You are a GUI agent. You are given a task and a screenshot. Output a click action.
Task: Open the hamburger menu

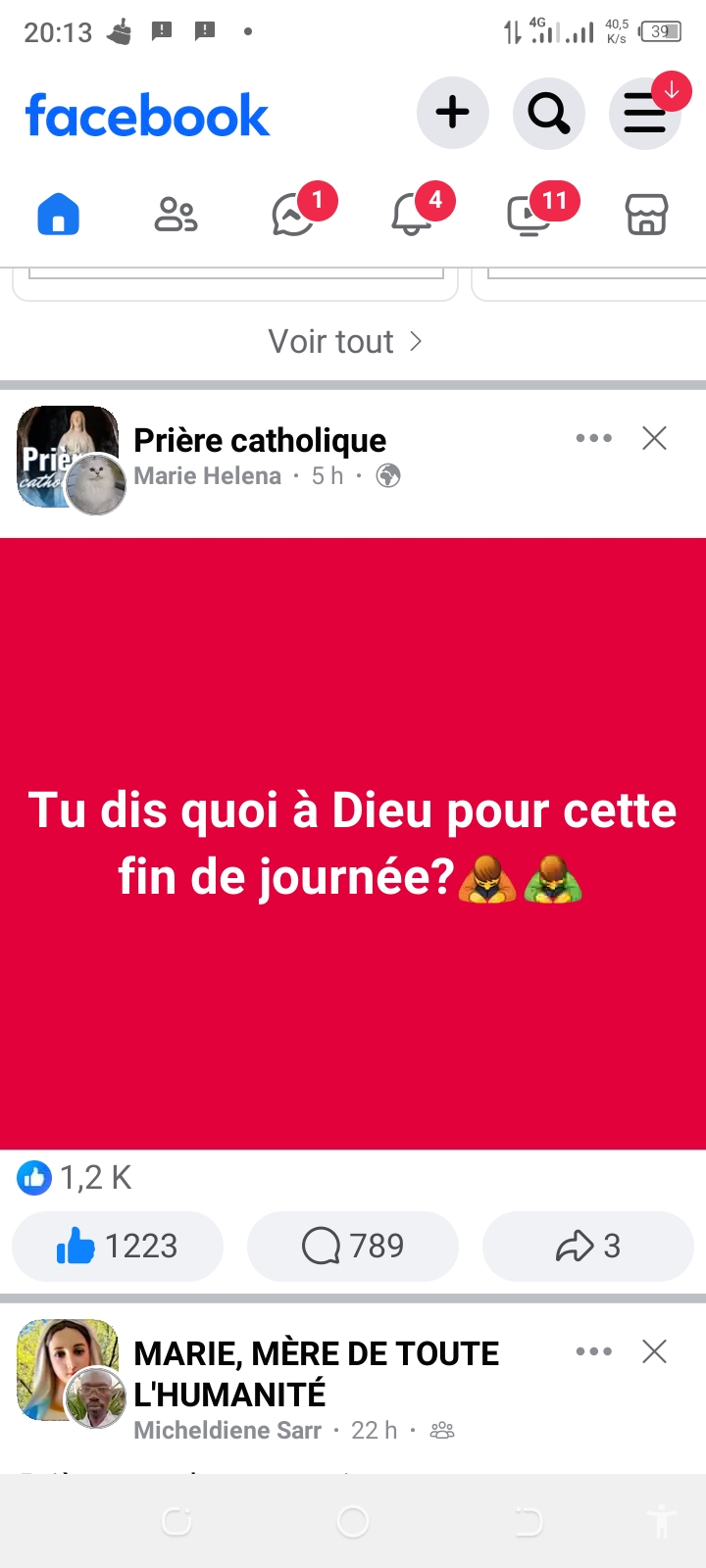pos(644,113)
